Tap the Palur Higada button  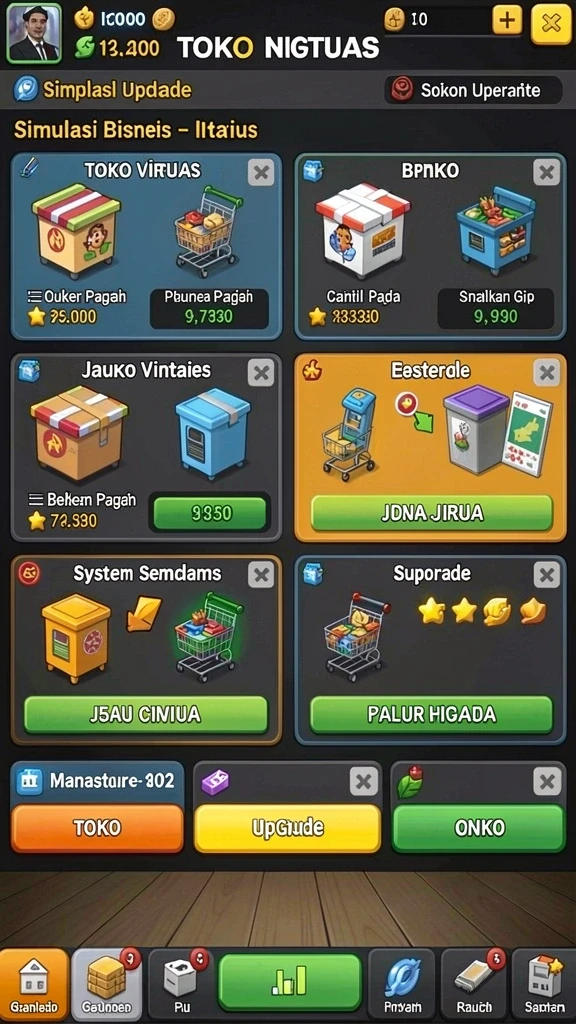point(432,714)
